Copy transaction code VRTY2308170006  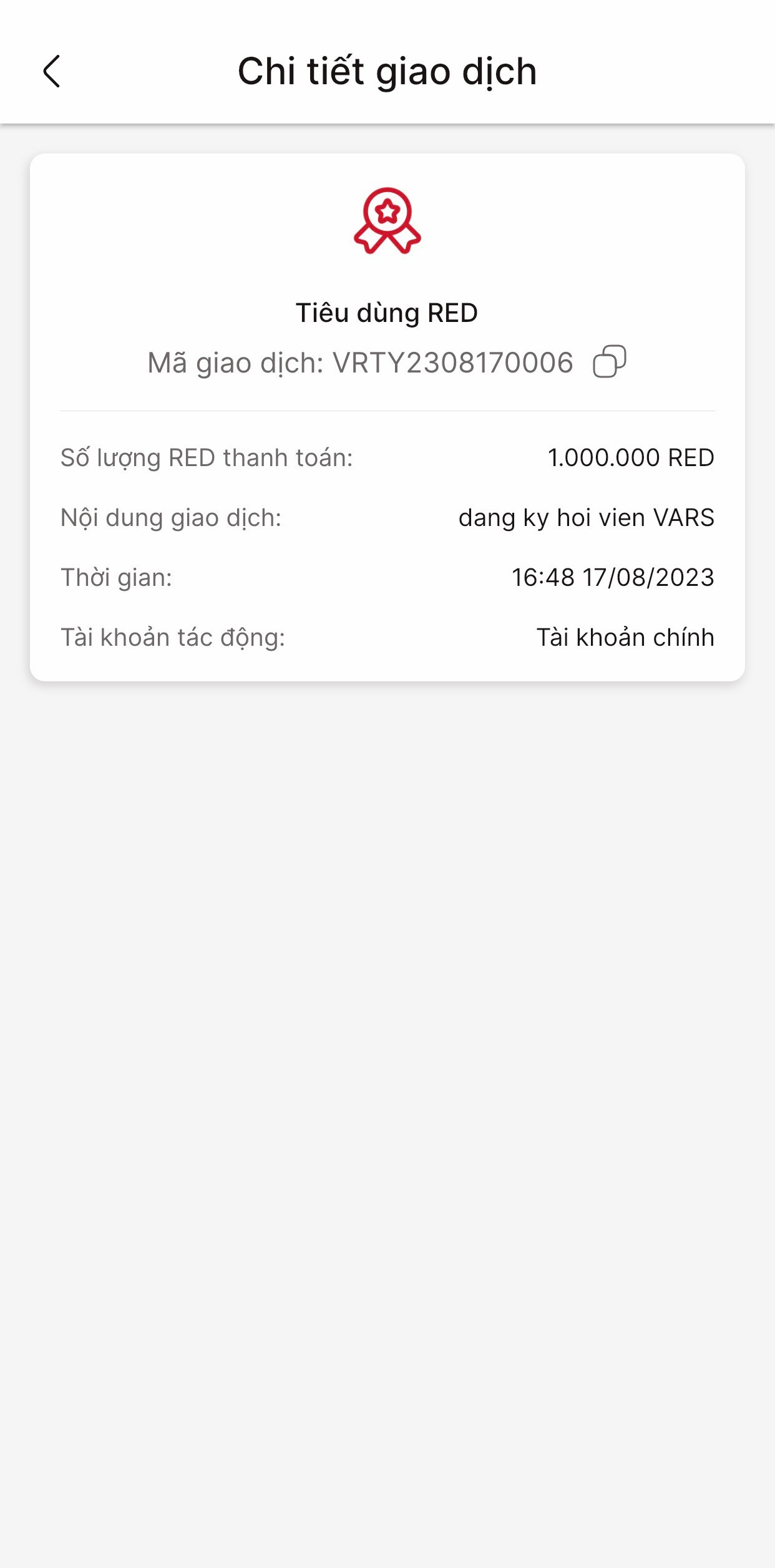coord(609,362)
